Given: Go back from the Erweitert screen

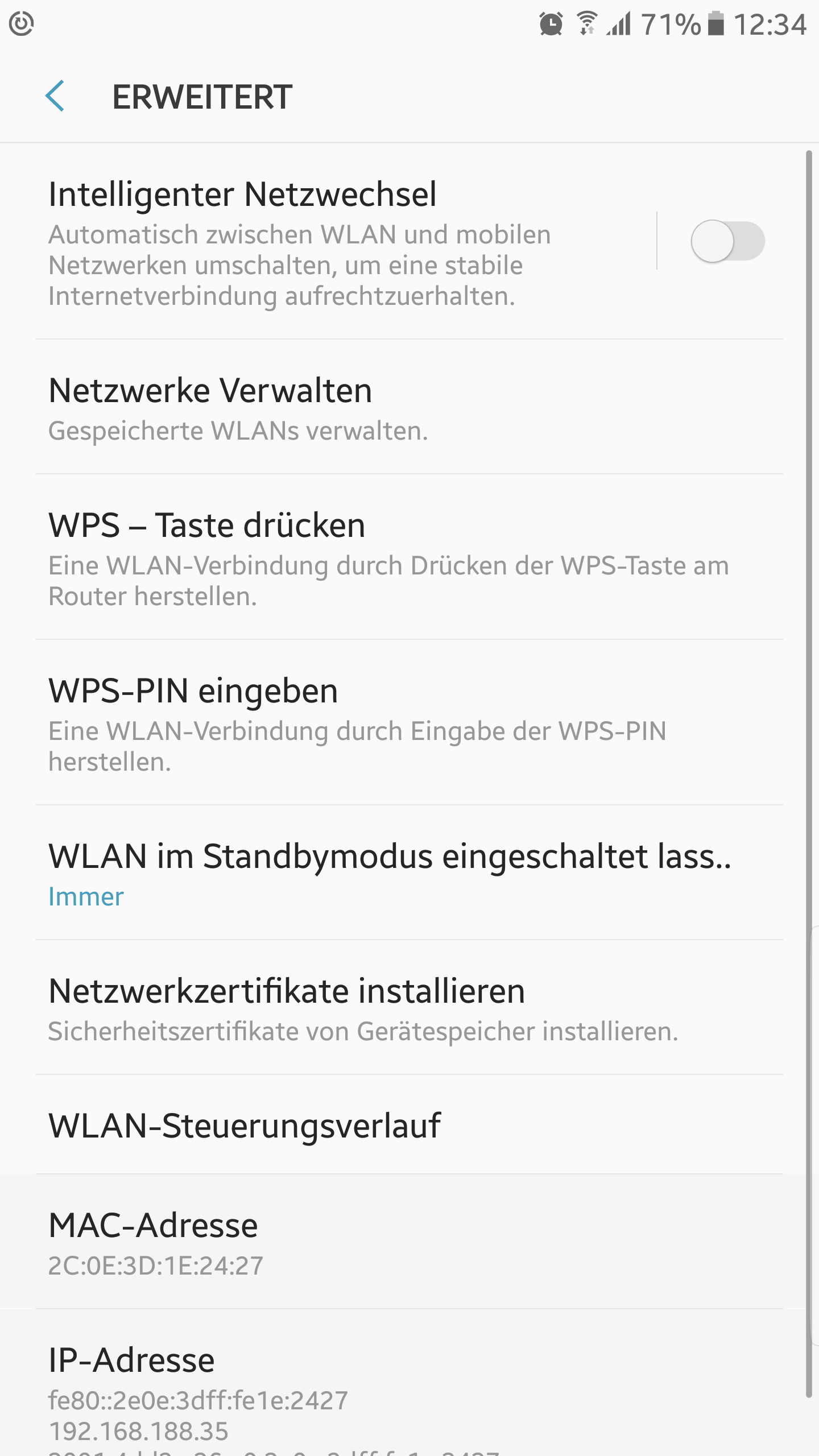Looking at the screenshot, I should (55, 96).
